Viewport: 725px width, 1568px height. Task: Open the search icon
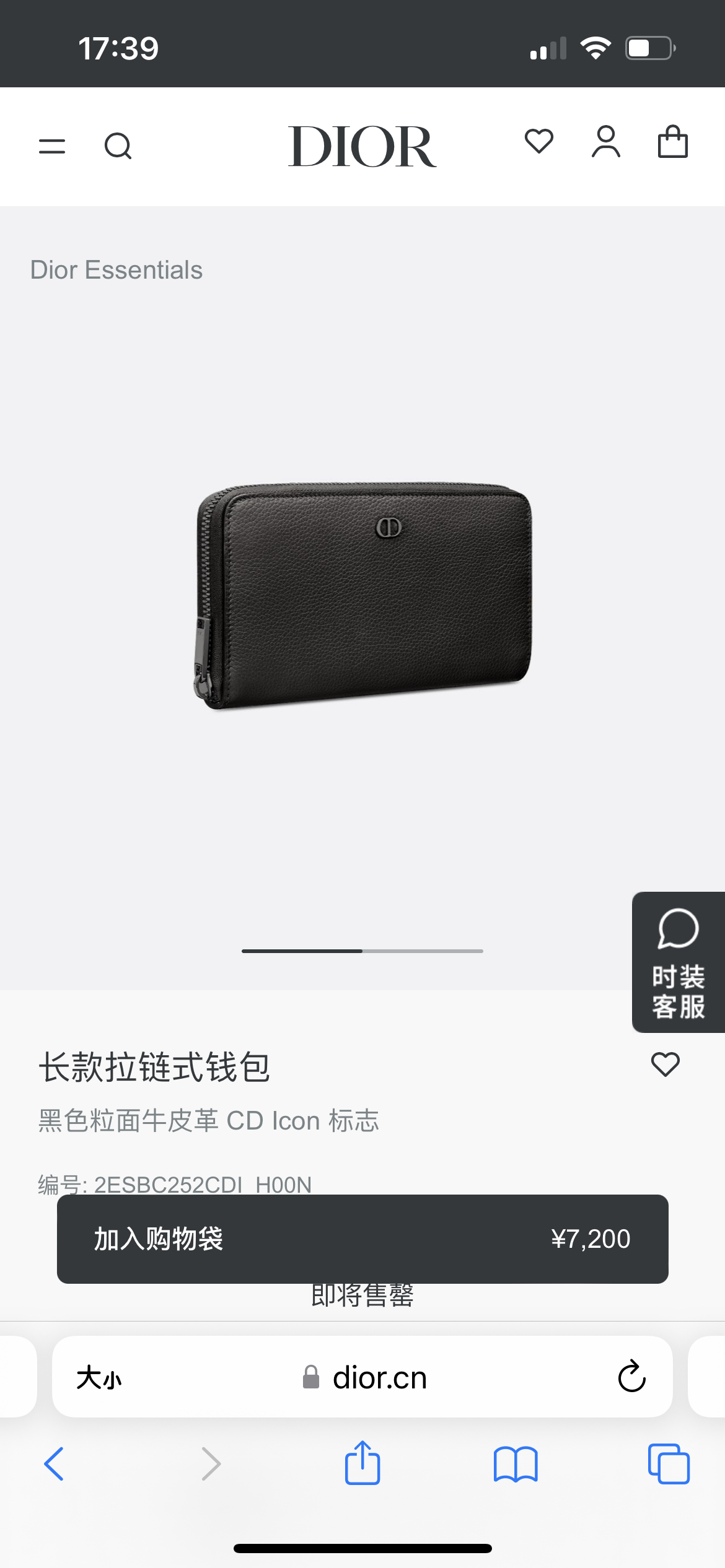pyautogui.click(x=118, y=147)
